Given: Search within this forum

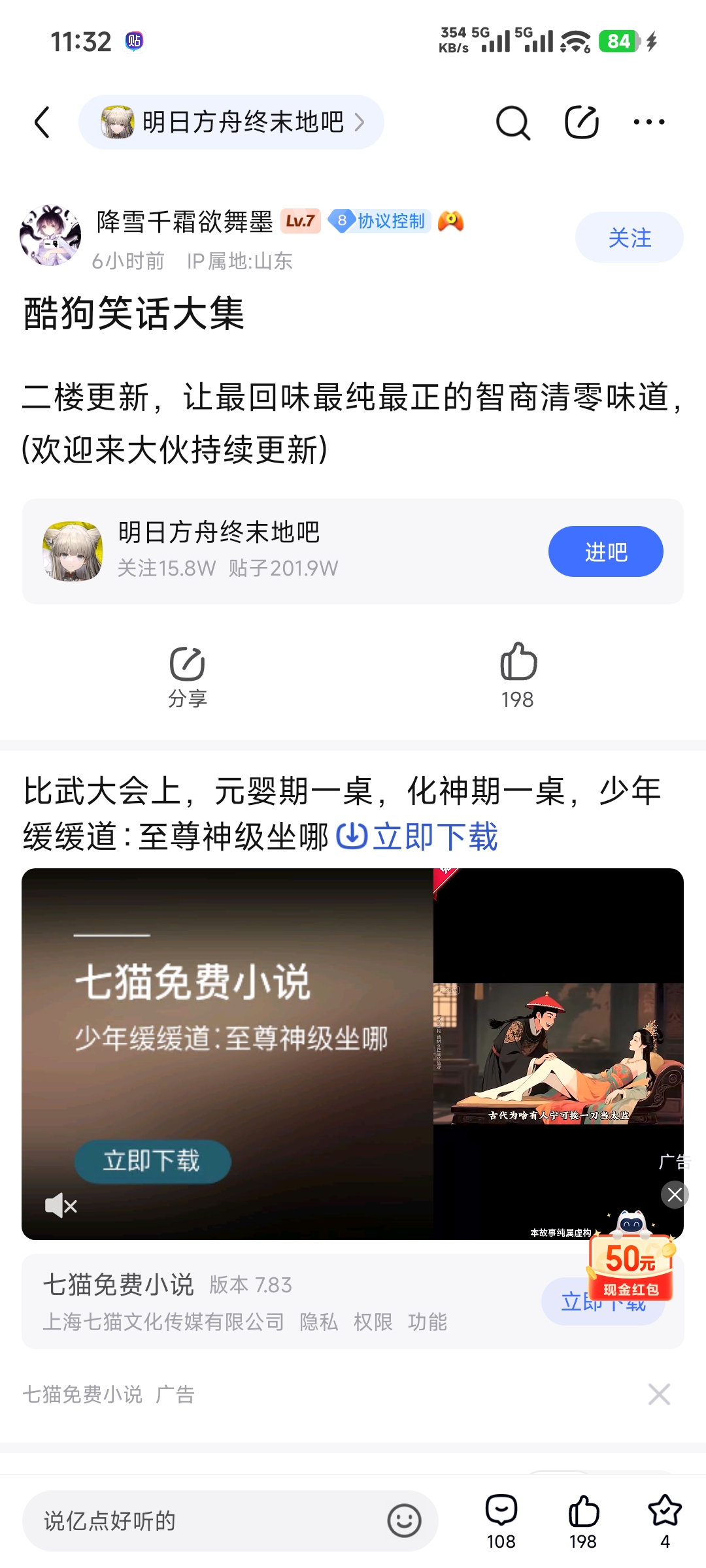Looking at the screenshot, I should tap(513, 122).
